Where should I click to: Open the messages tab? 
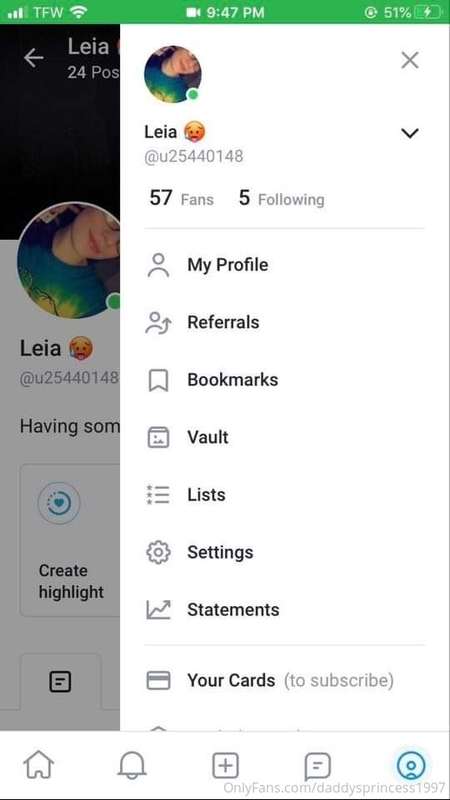pyautogui.click(x=317, y=766)
